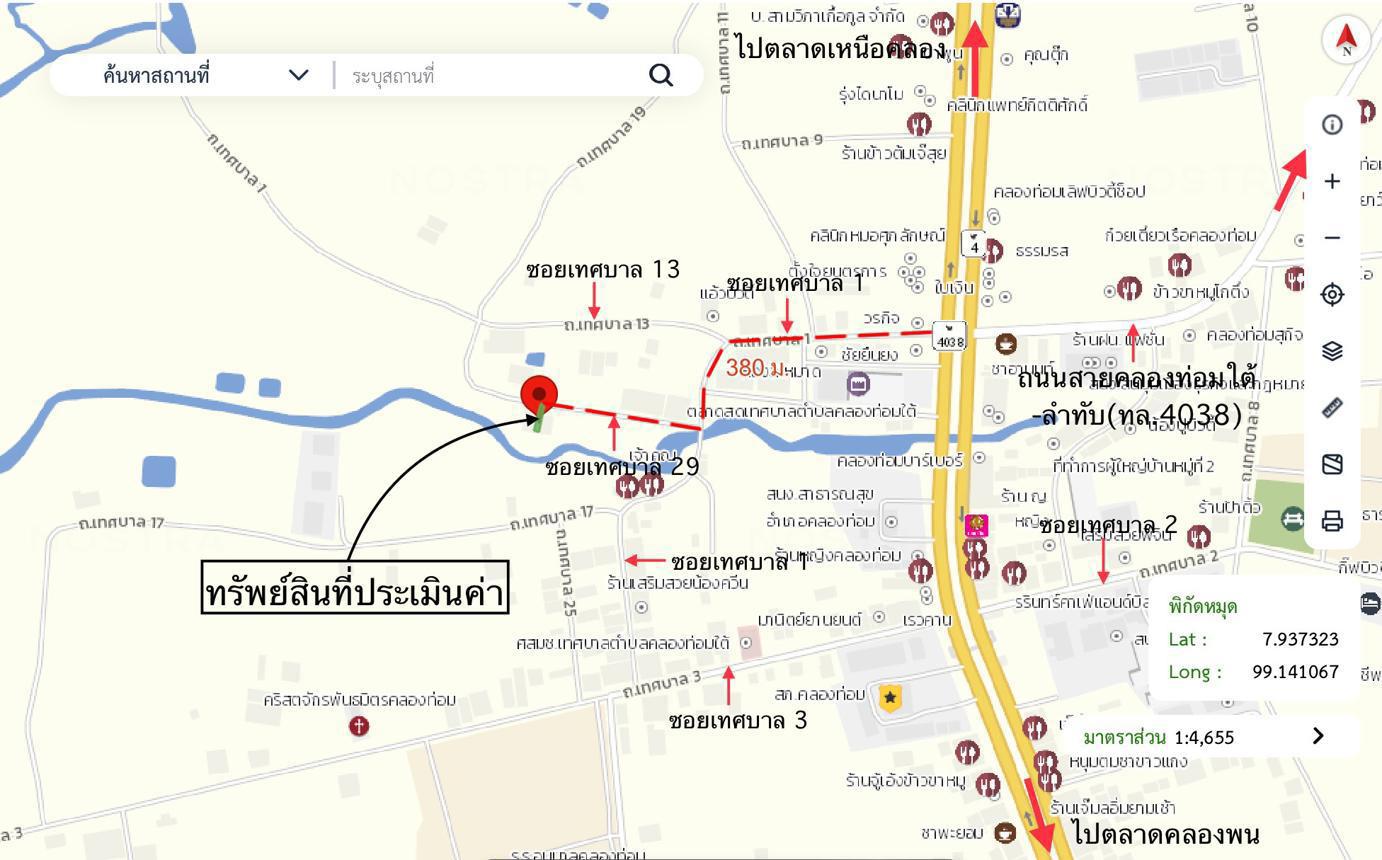
Task: Tap the ระบุสถานที่ search field
Action: point(490,76)
